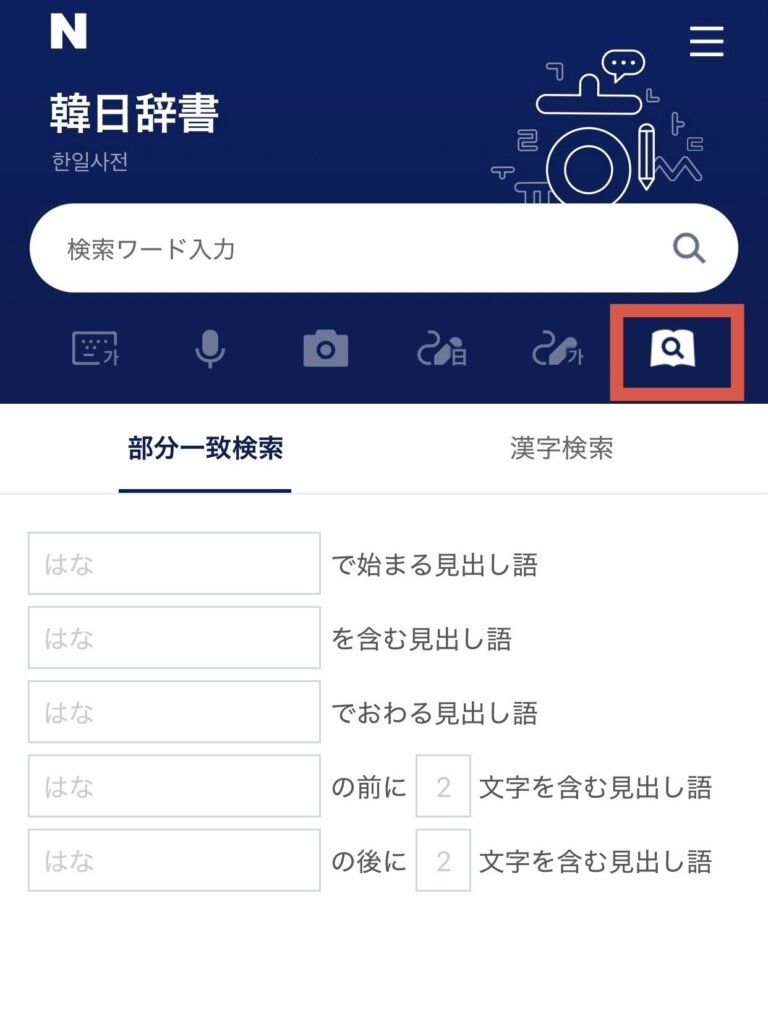The width and height of the screenshot is (768, 1024).
Task: Tap the でおわる見出し語 input field
Action: click(174, 712)
